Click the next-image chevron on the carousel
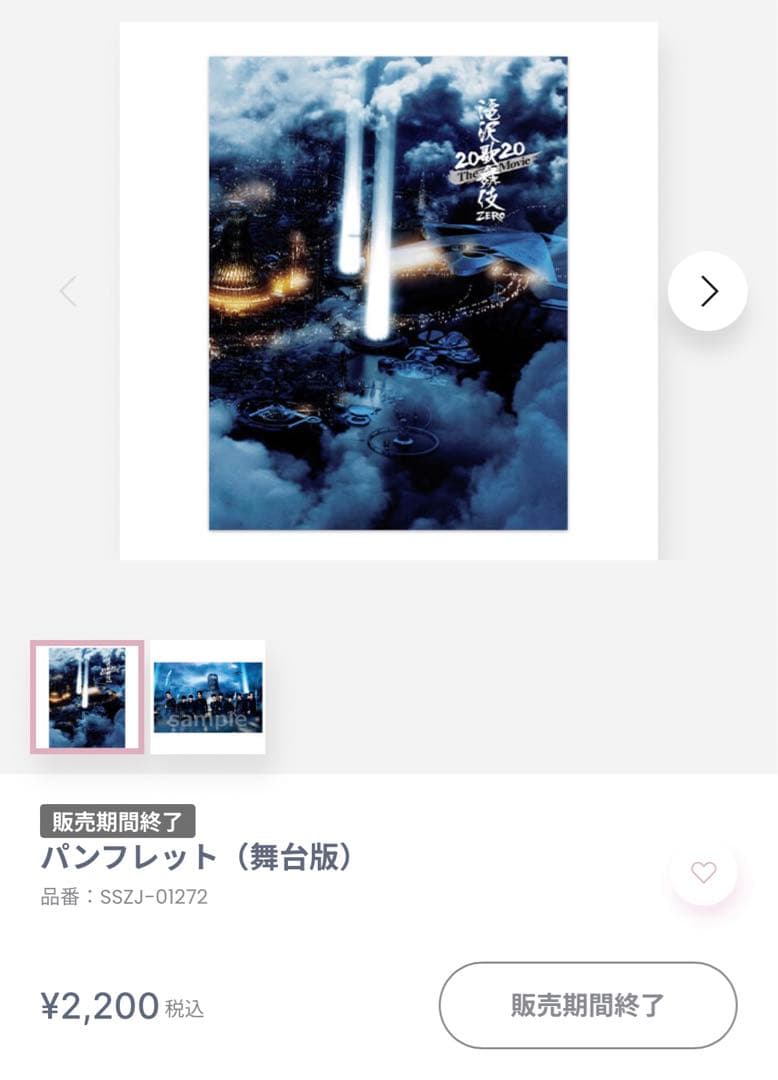 [x=707, y=291]
